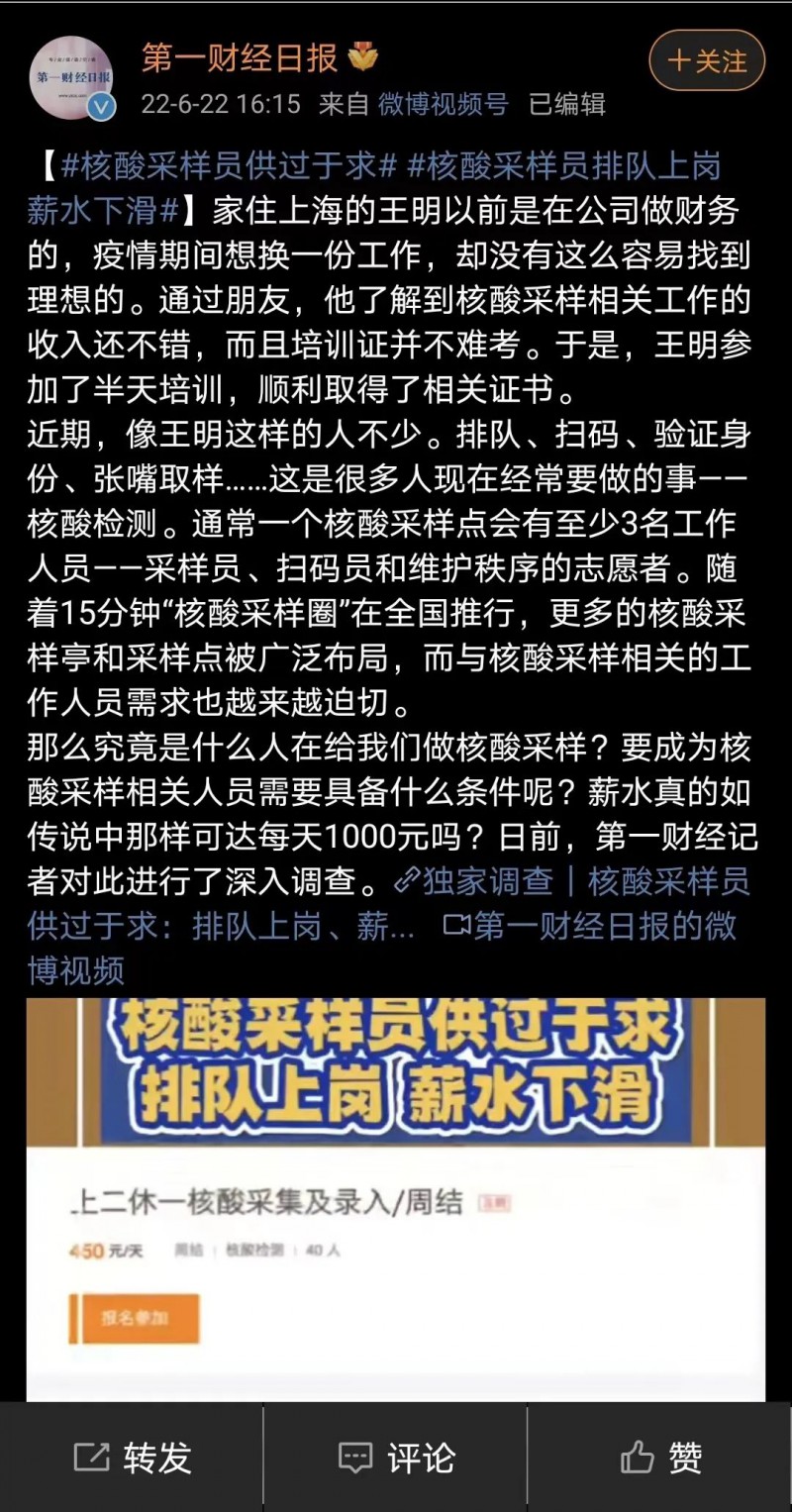Like this post with 赞
Image resolution: width=792 pixels, height=1512 pixels.
coord(660,1457)
